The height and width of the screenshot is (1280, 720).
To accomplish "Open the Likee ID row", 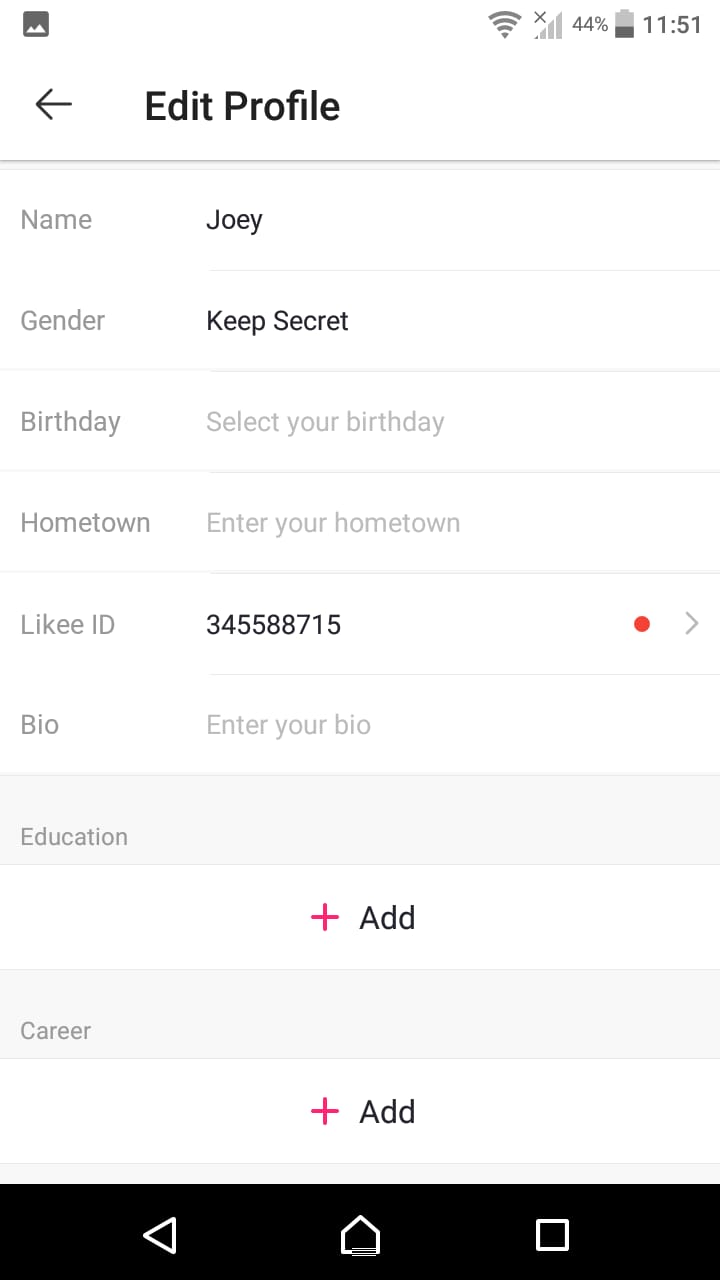I will click(x=360, y=624).
